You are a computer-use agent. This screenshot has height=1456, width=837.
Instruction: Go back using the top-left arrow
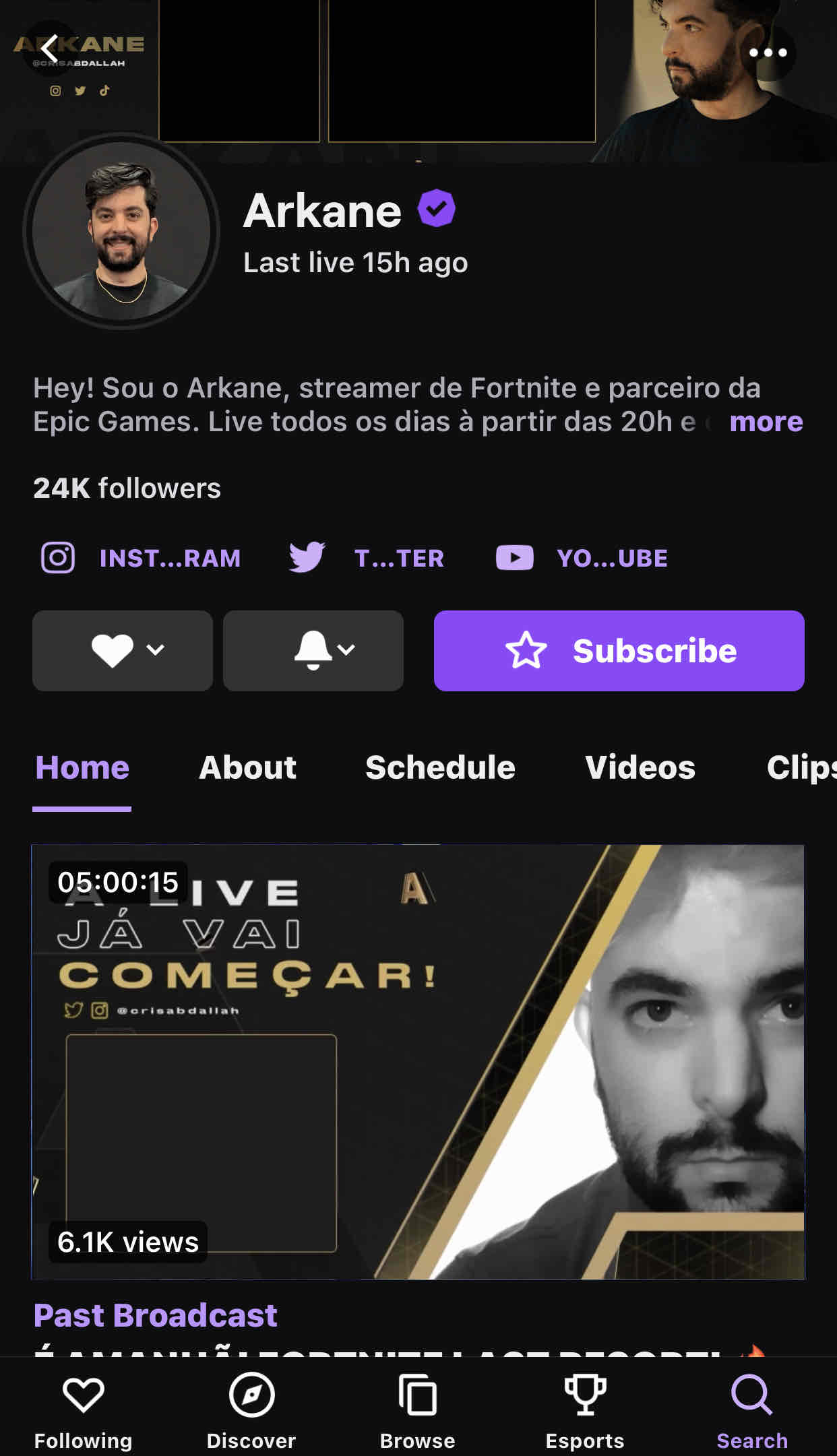(50, 49)
